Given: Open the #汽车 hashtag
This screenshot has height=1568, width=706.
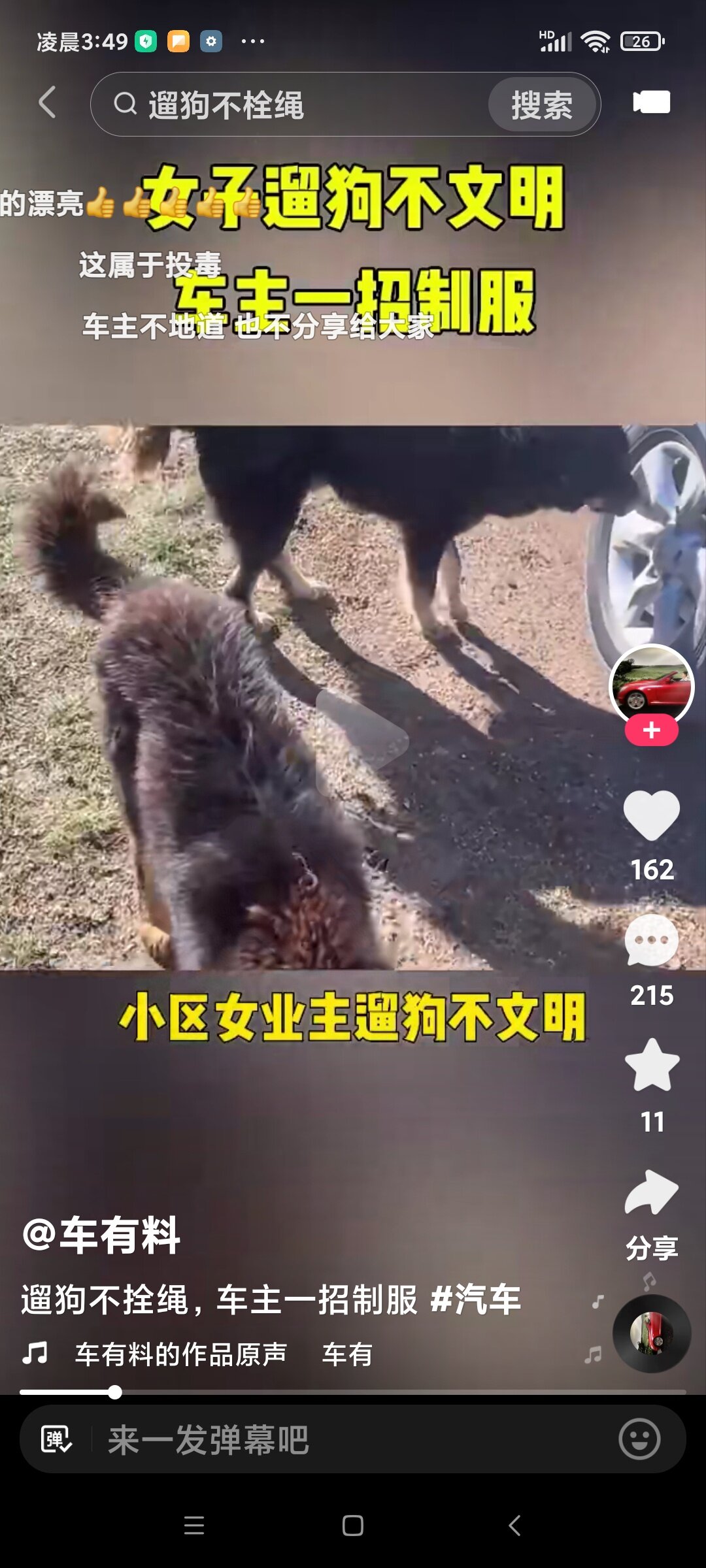Looking at the screenshot, I should point(475,1299).
